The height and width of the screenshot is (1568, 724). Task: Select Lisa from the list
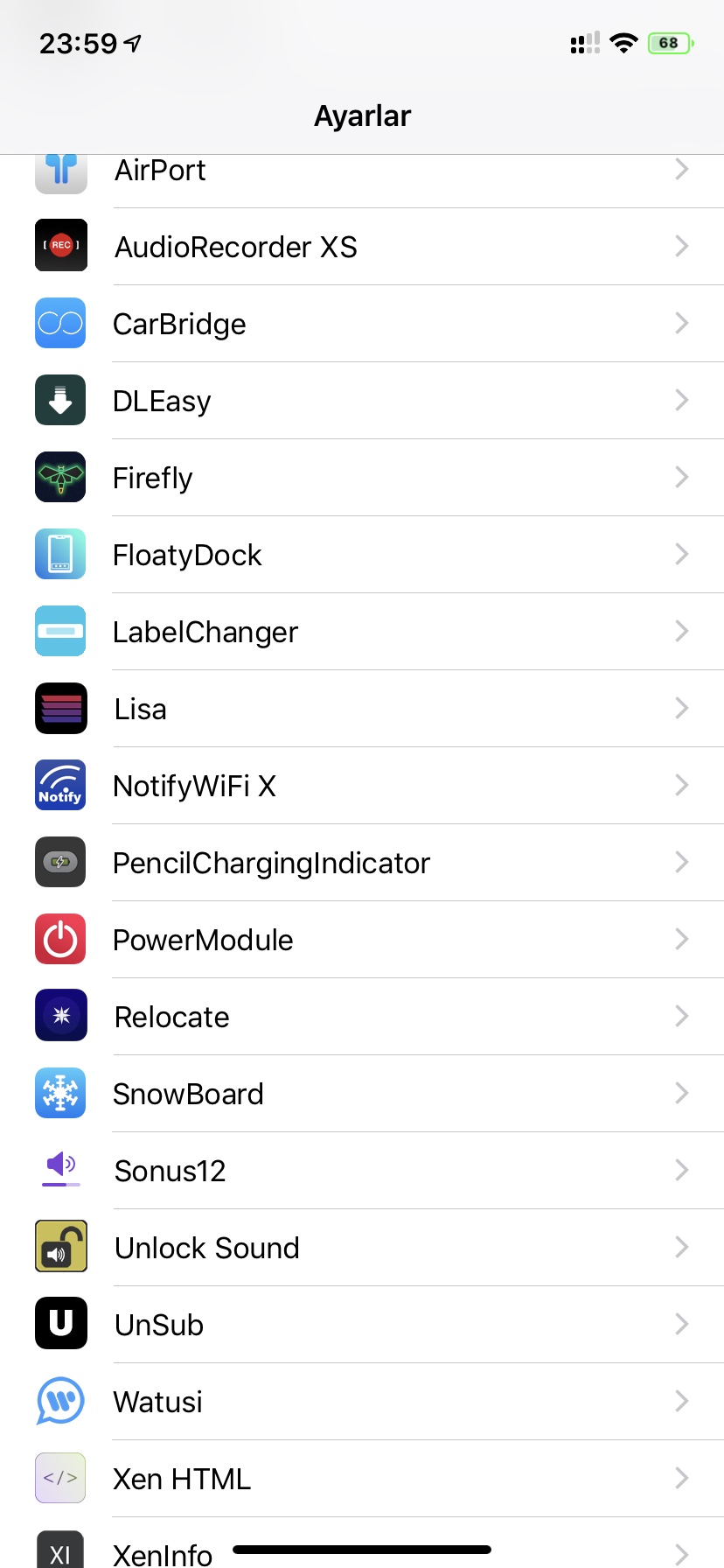click(x=362, y=709)
